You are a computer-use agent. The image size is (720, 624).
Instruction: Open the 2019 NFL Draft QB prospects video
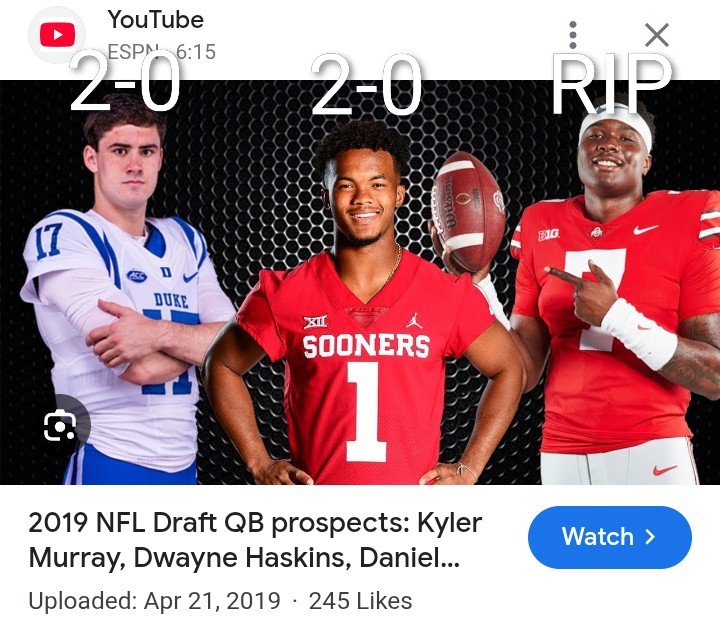[x=255, y=540]
